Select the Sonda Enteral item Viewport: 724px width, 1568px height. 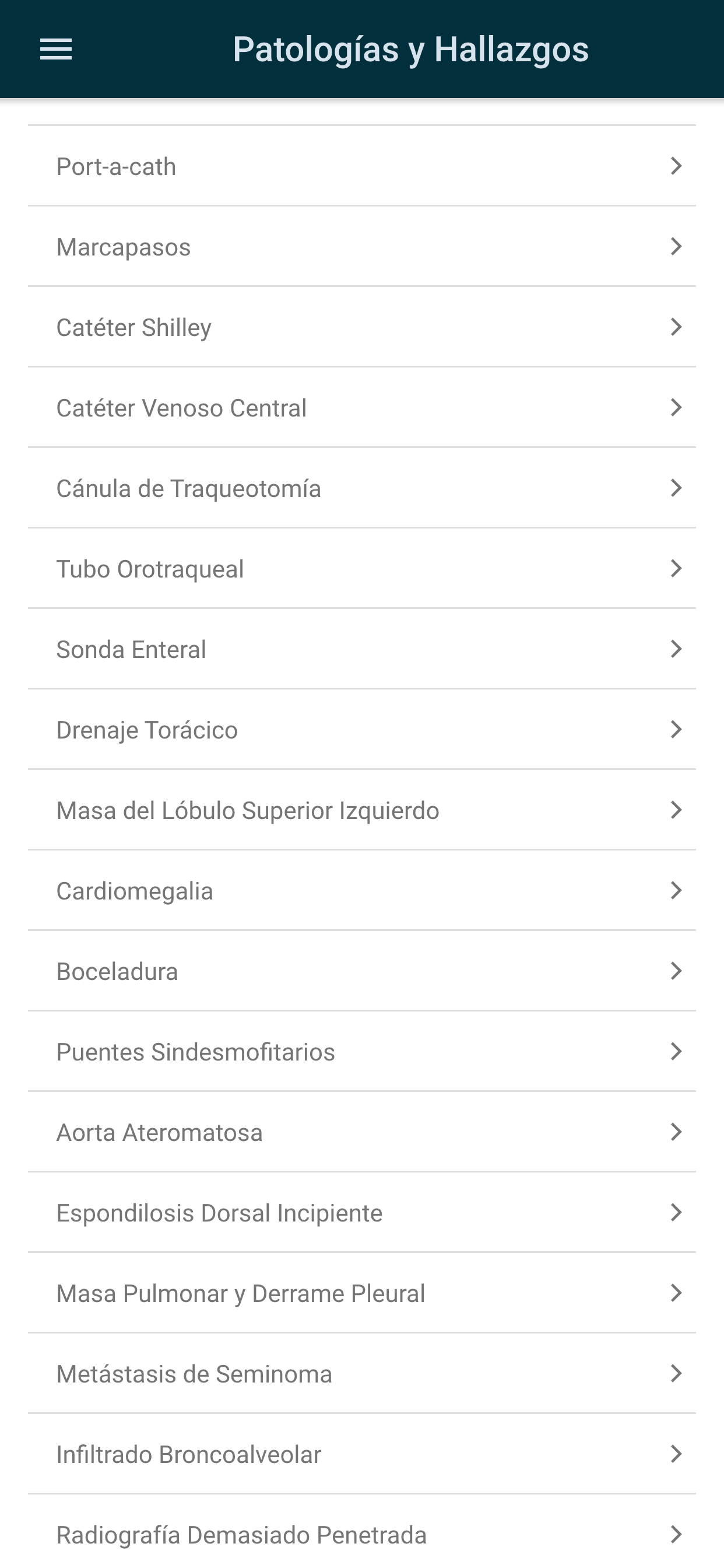(362, 649)
